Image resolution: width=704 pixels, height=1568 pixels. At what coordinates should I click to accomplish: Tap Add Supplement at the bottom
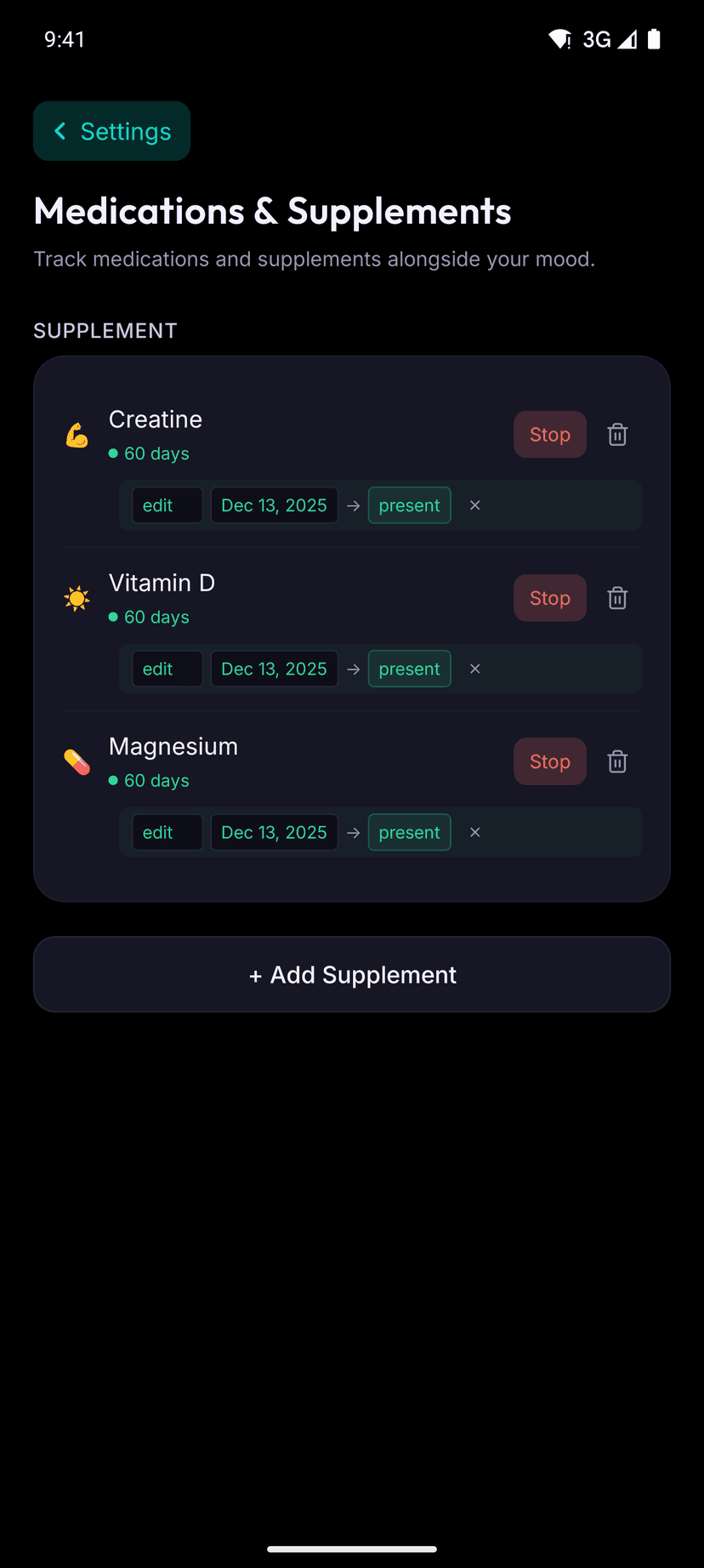(352, 974)
